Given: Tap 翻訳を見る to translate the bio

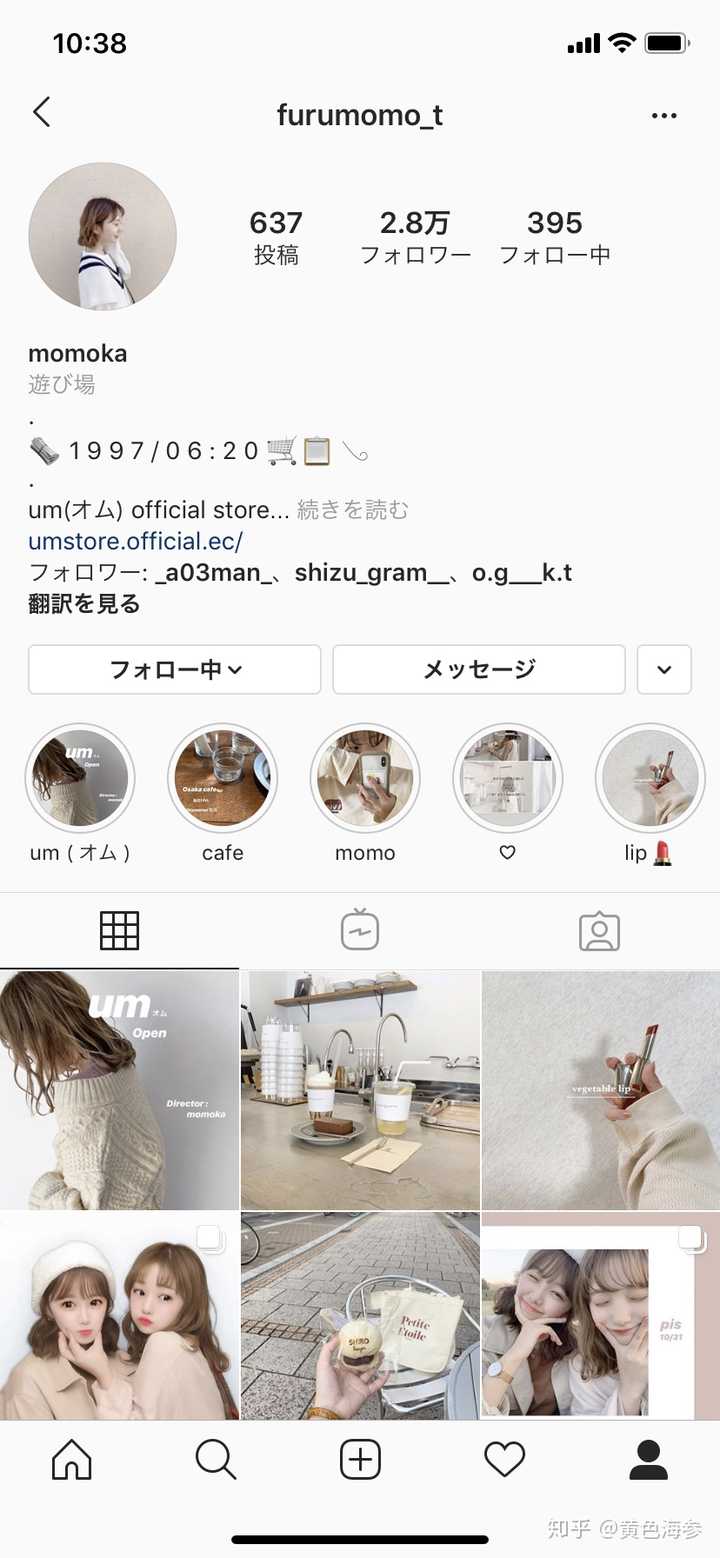Looking at the screenshot, I should pyautogui.click(x=84, y=604).
